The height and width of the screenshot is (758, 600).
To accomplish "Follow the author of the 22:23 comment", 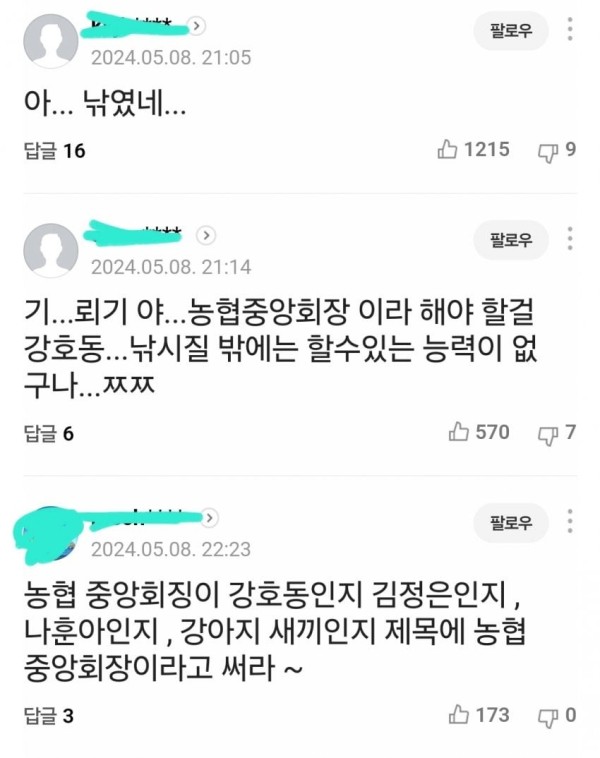I will tap(510, 522).
